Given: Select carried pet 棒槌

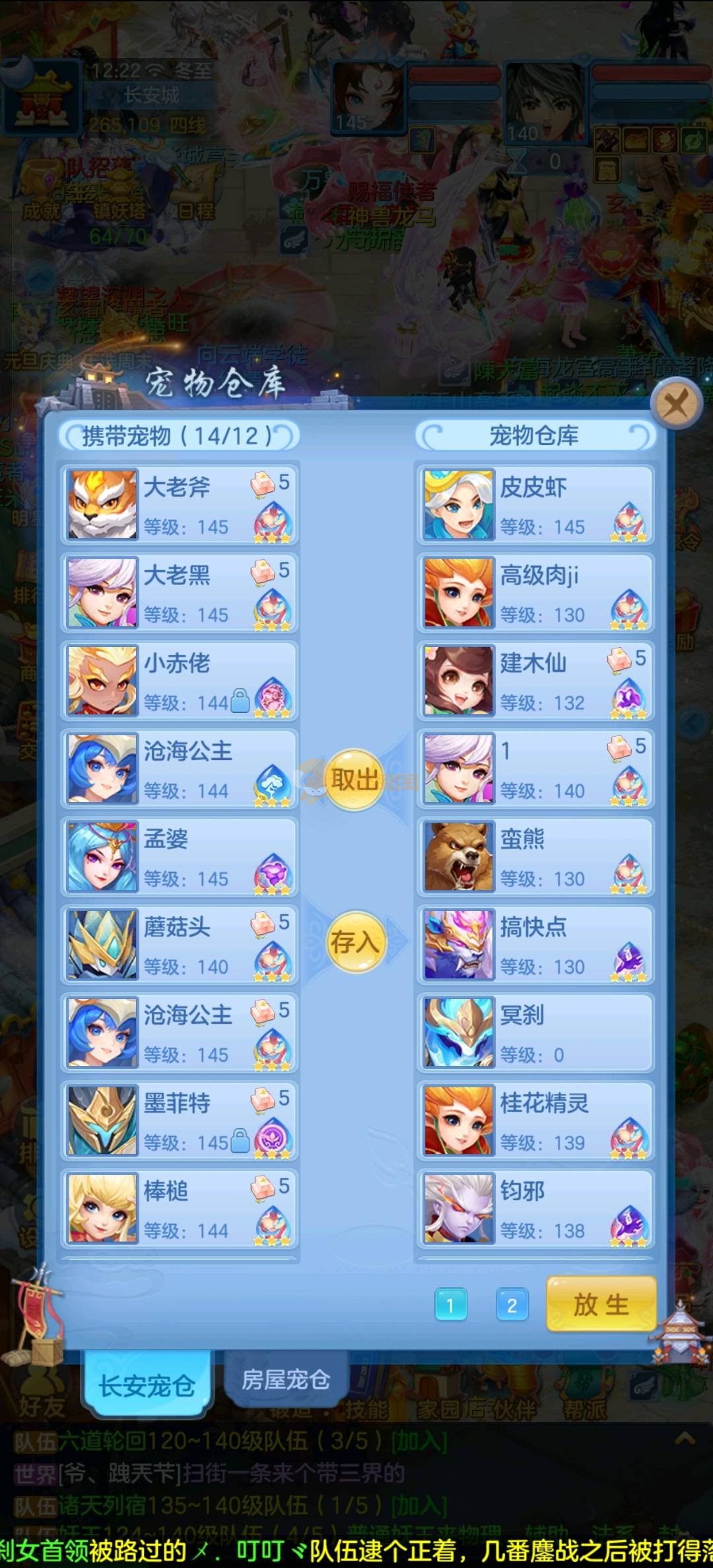Looking at the screenshot, I should 180,1208.
